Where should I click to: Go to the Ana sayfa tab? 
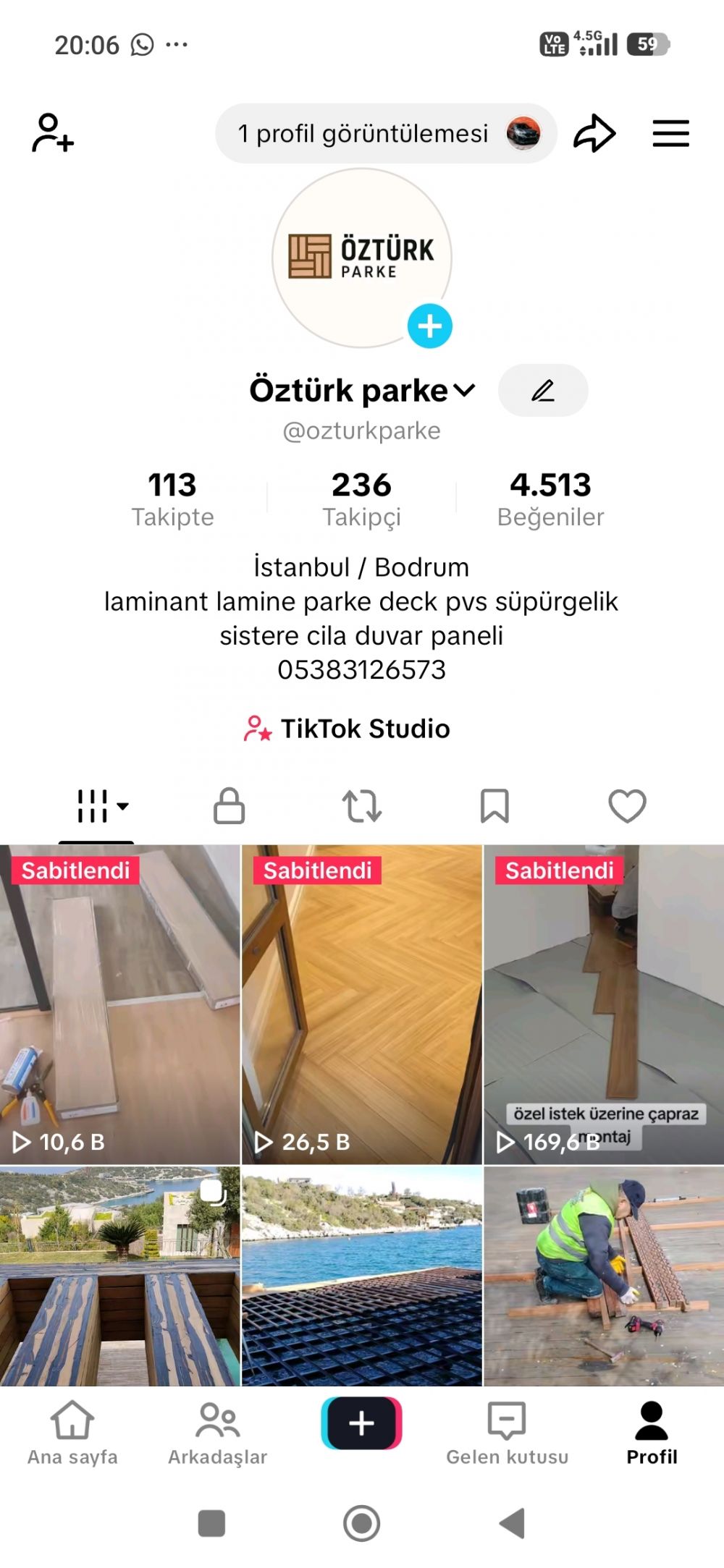72,1434
